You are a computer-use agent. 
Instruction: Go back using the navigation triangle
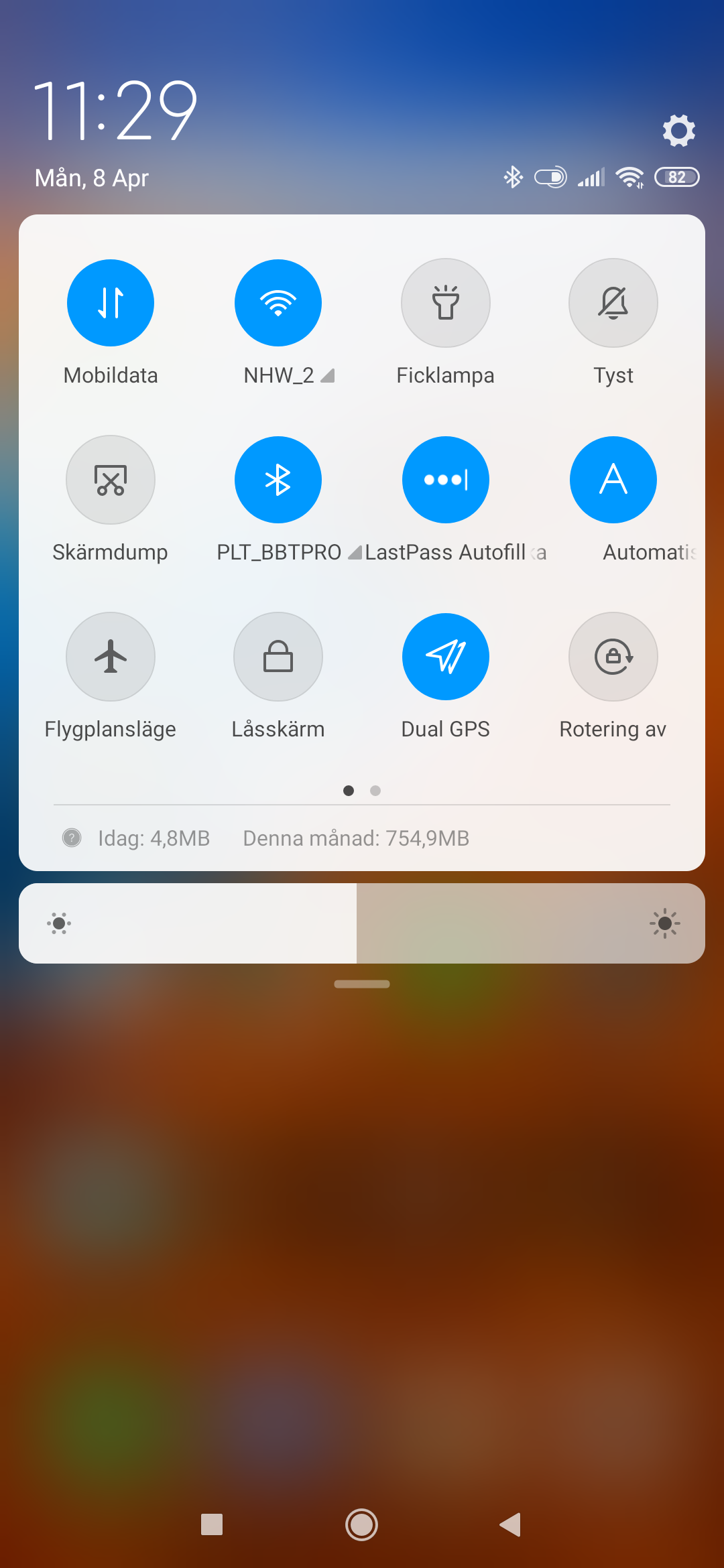click(511, 1524)
